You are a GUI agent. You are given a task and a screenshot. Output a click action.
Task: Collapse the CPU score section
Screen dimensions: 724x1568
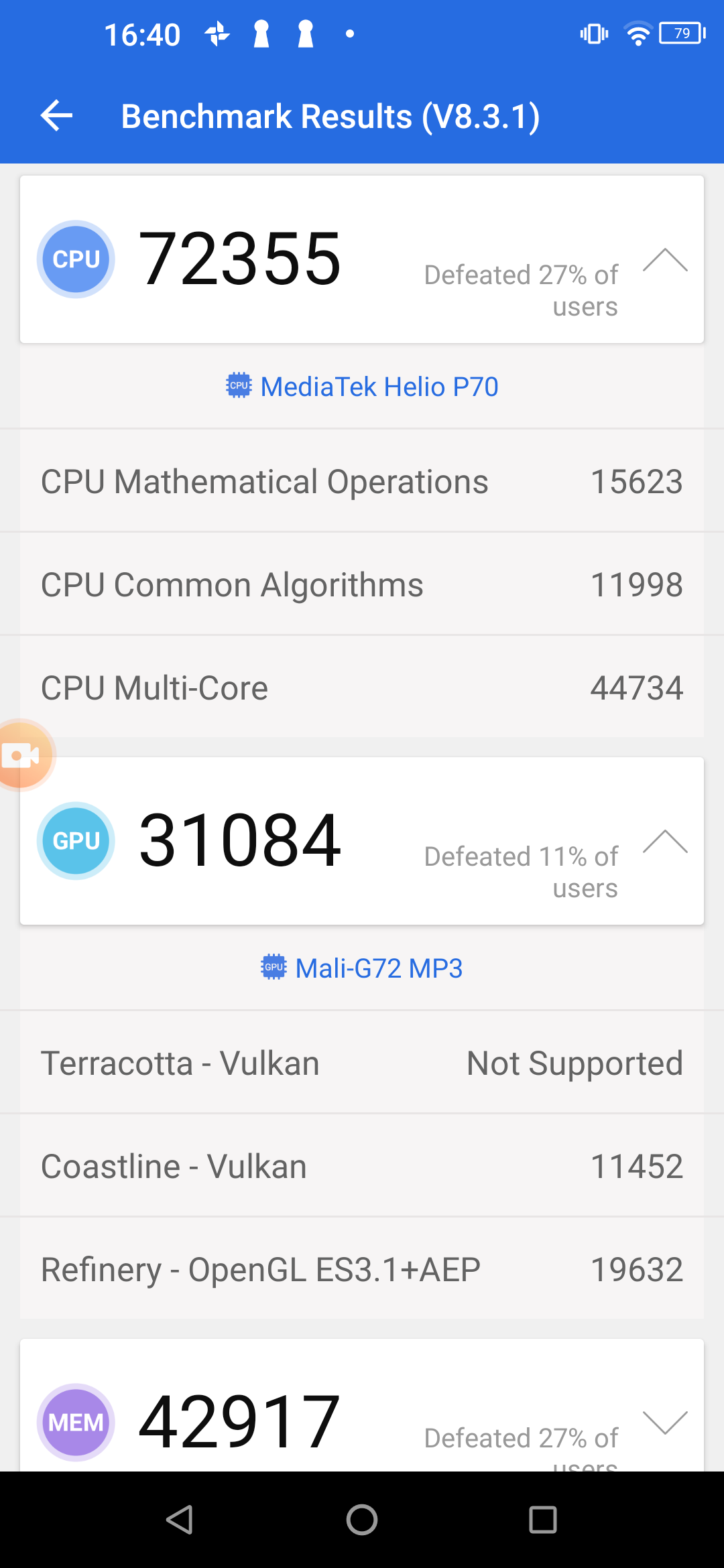pyautogui.click(x=664, y=260)
